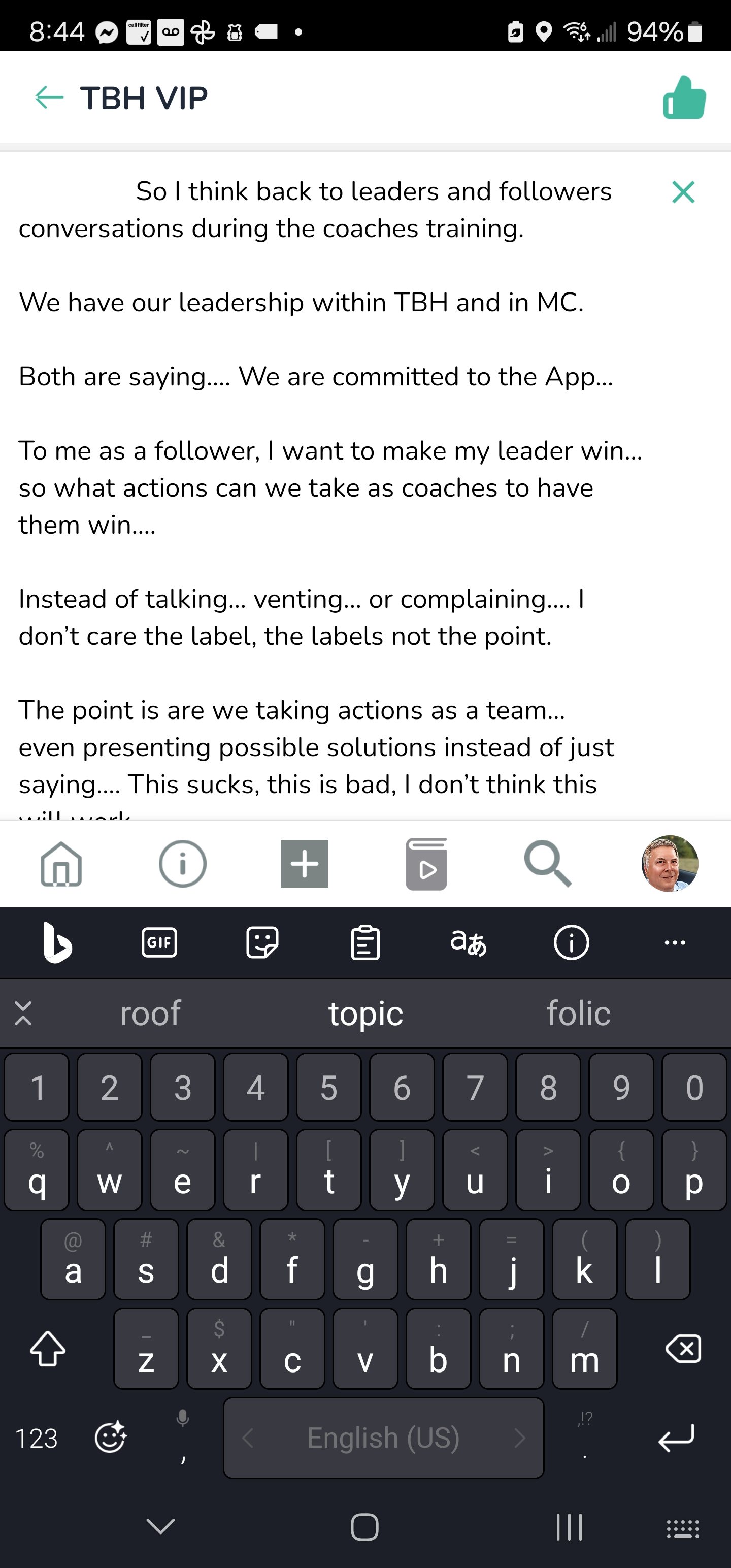Dismiss the keyboard suggestions bar
This screenshot has width=731, height=1568.
point(23,1014)
